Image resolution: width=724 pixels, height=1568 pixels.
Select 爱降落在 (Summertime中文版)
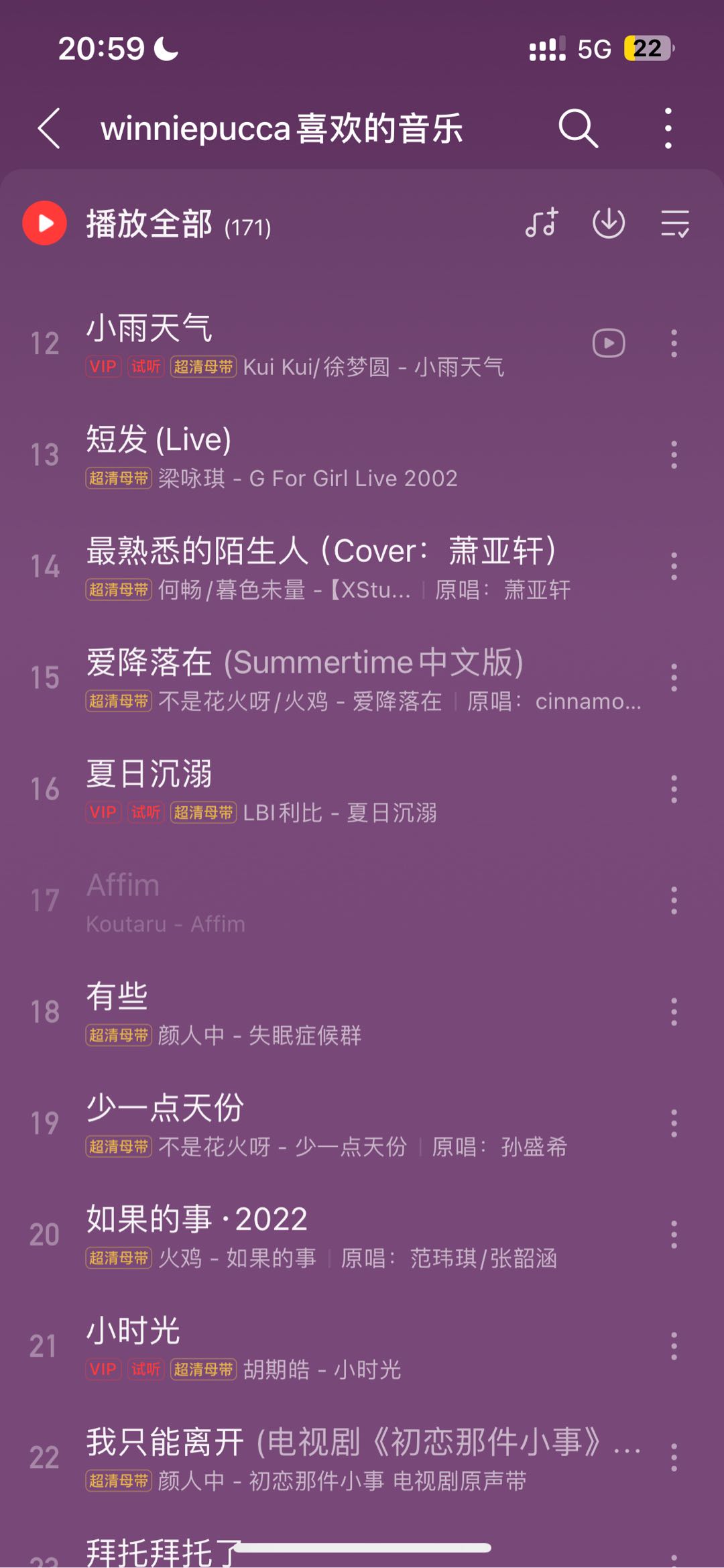(x=328, y=679)
